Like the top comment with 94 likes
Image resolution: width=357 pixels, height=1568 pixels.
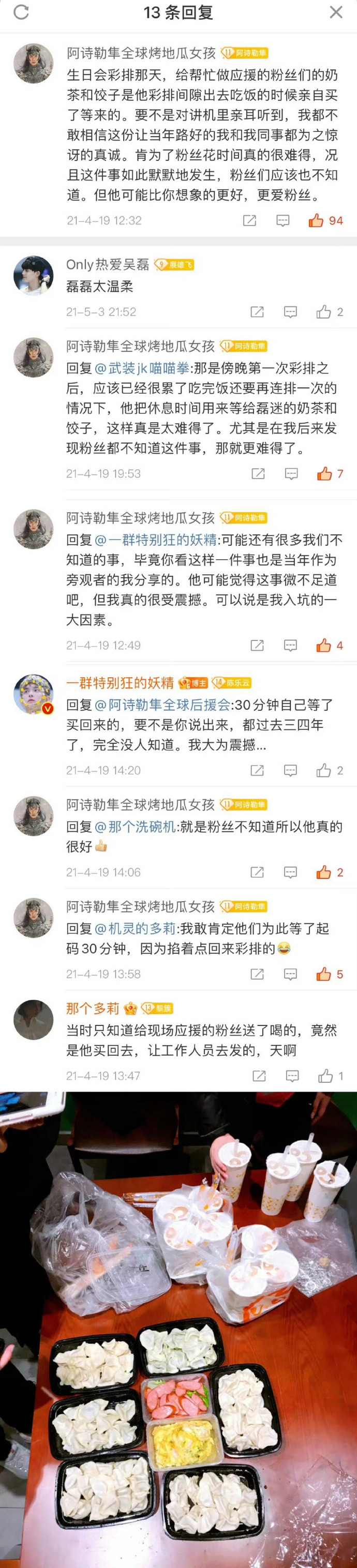pyautogui.click(x=316, y=220)
